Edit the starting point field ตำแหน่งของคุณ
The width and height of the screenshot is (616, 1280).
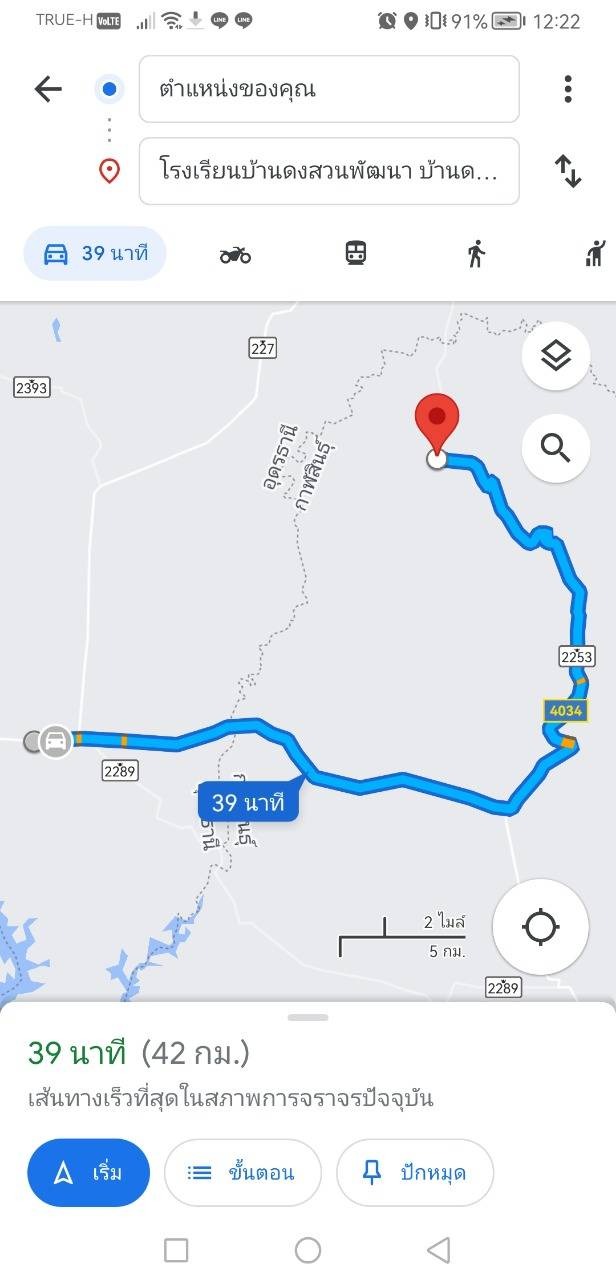(x=328, y=89)
